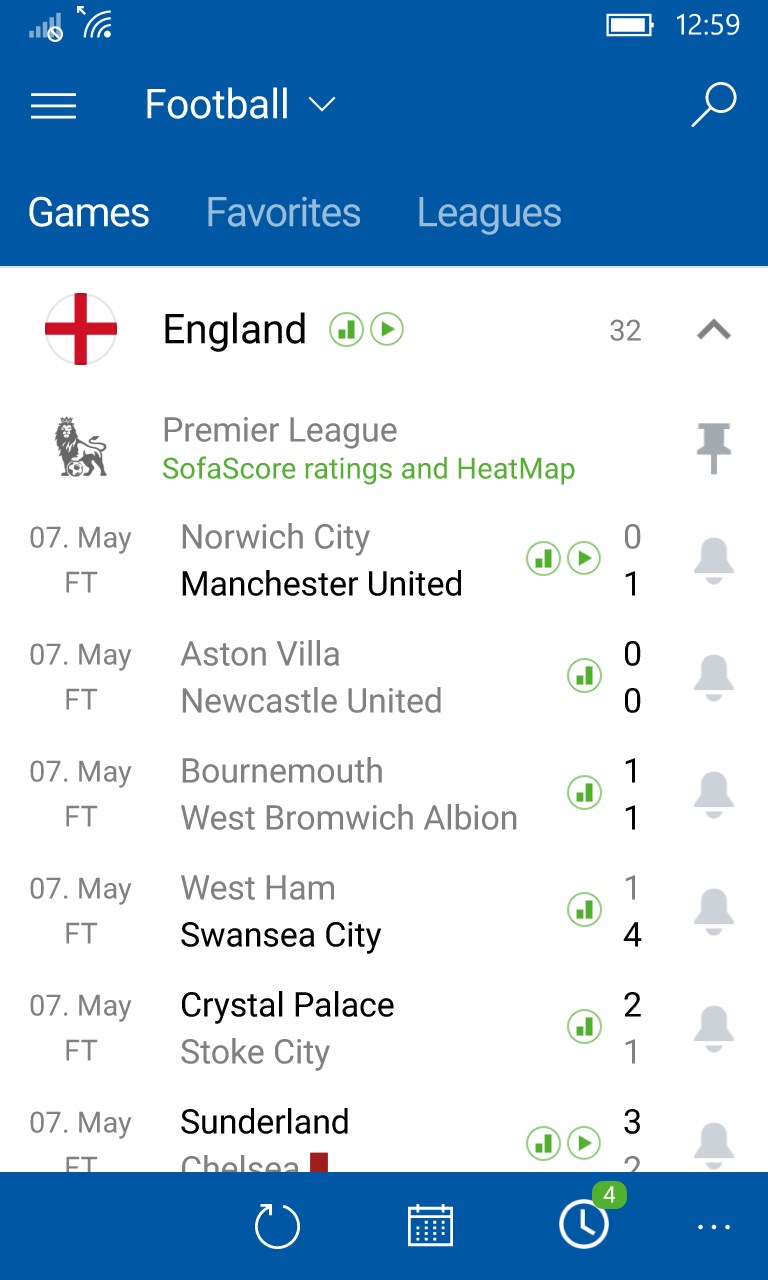Toggle bell for Aston Villa match
The width and height of the screenshot is (768, 1280).
713,677
